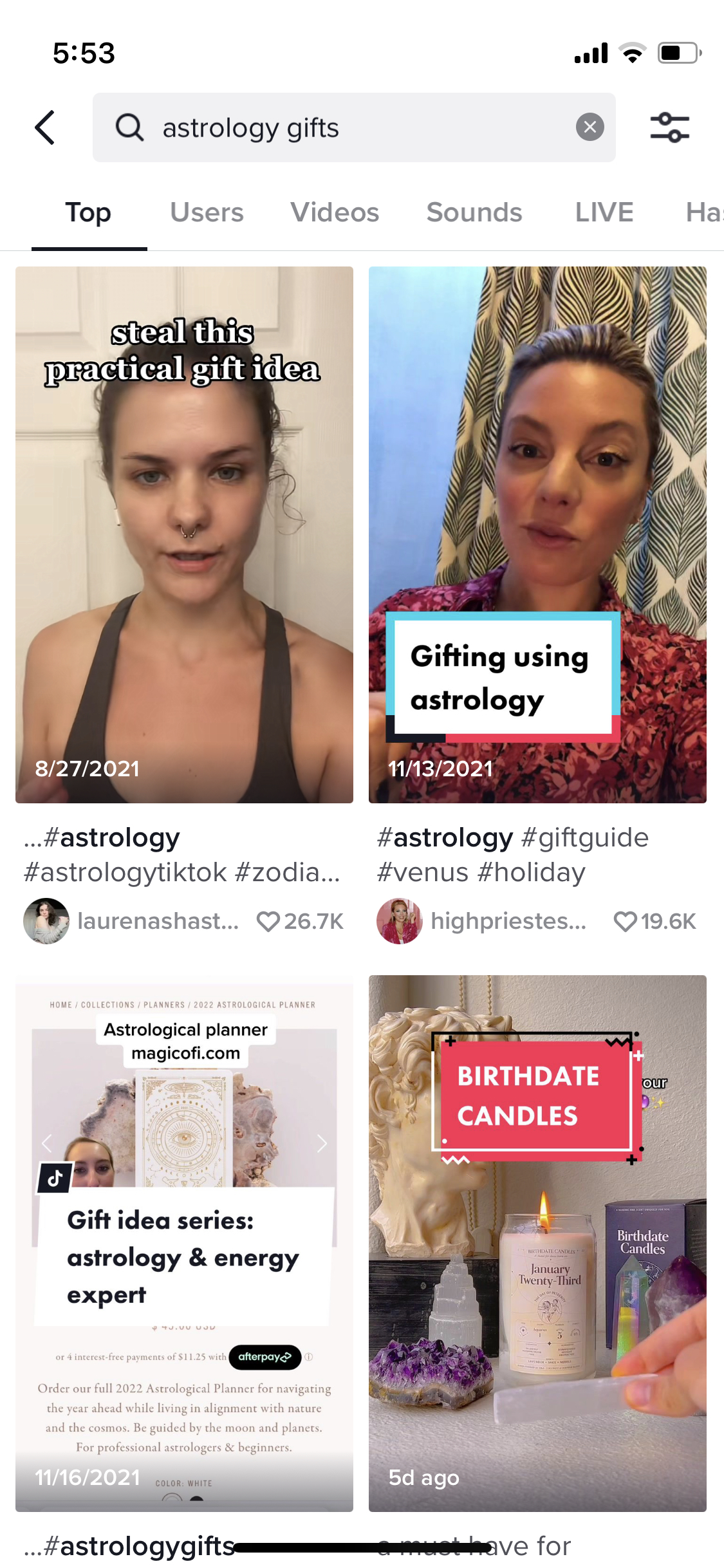The image size is (724, 1568).
Task: Tap the astrology gifts search field
Action: pyautogui.click(x=354, y=127)
